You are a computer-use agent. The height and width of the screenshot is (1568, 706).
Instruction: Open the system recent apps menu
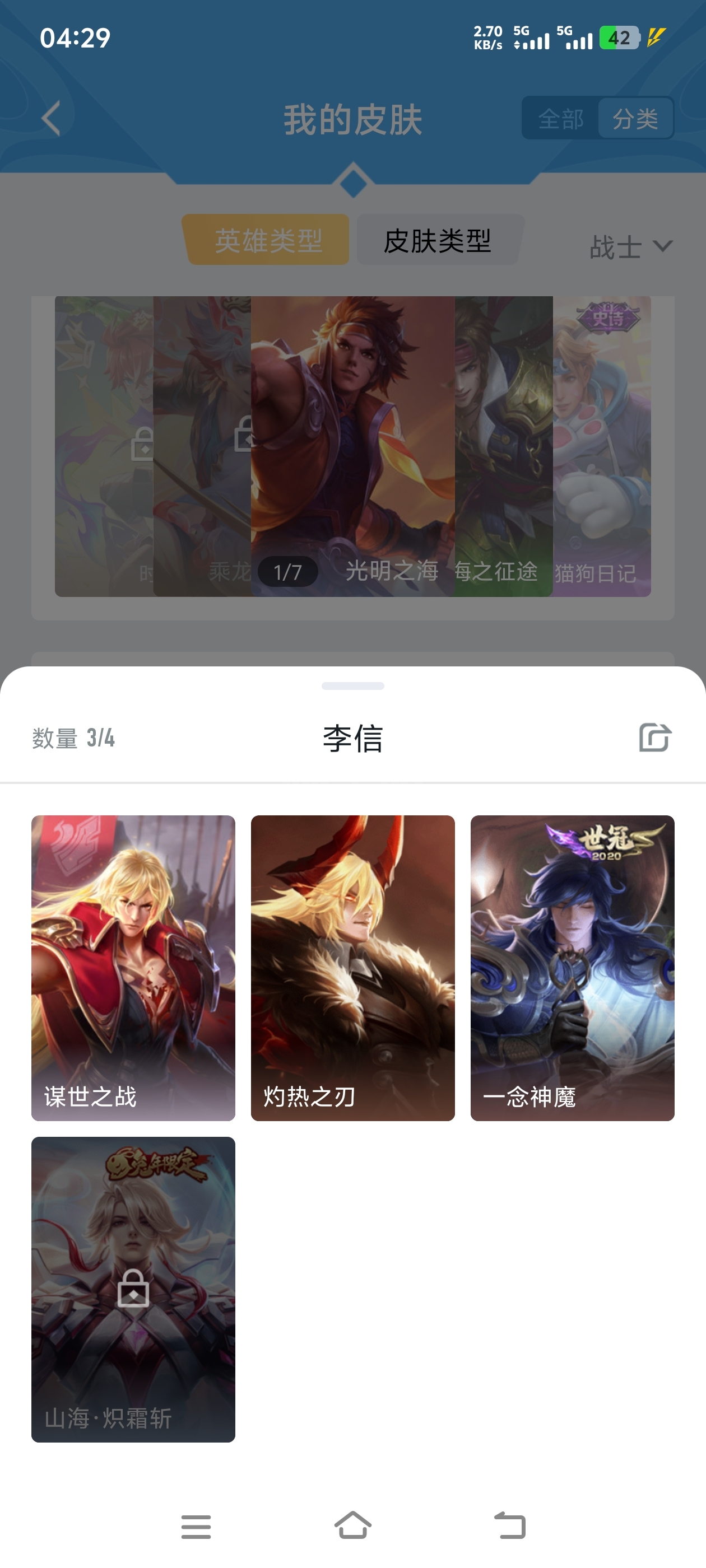tap(196, 1527)
